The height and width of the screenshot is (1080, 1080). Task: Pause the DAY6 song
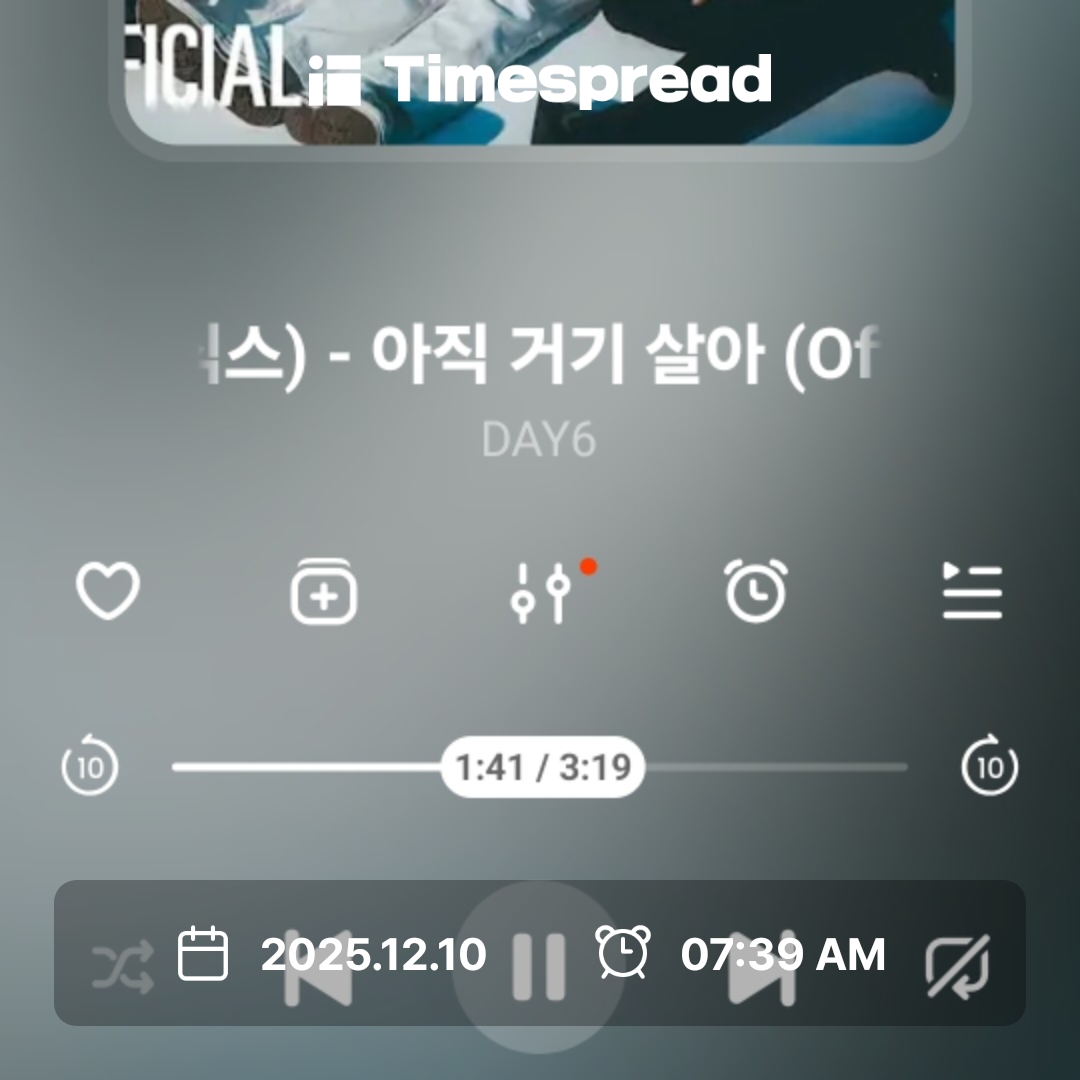(x=540, y=967)
